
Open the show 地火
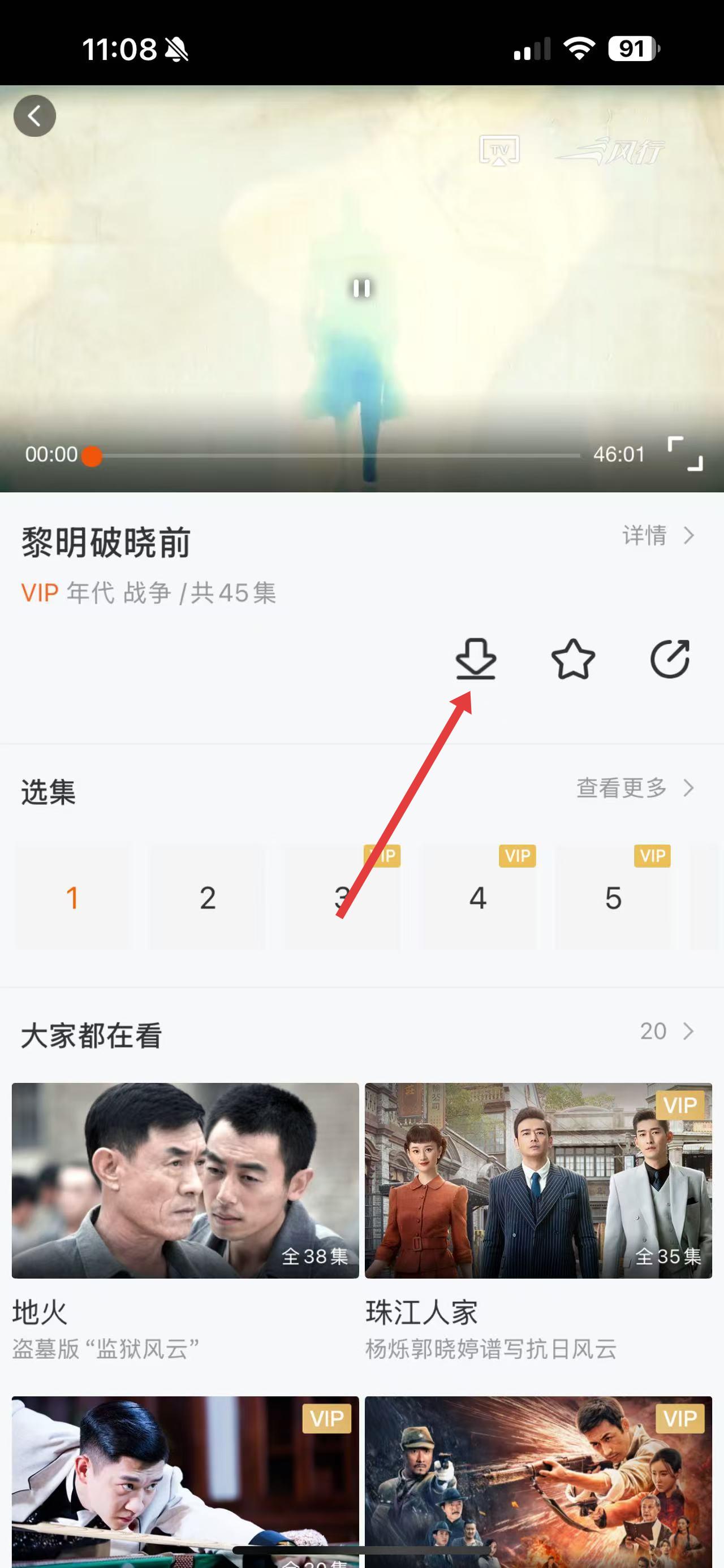coord(185,1181)
